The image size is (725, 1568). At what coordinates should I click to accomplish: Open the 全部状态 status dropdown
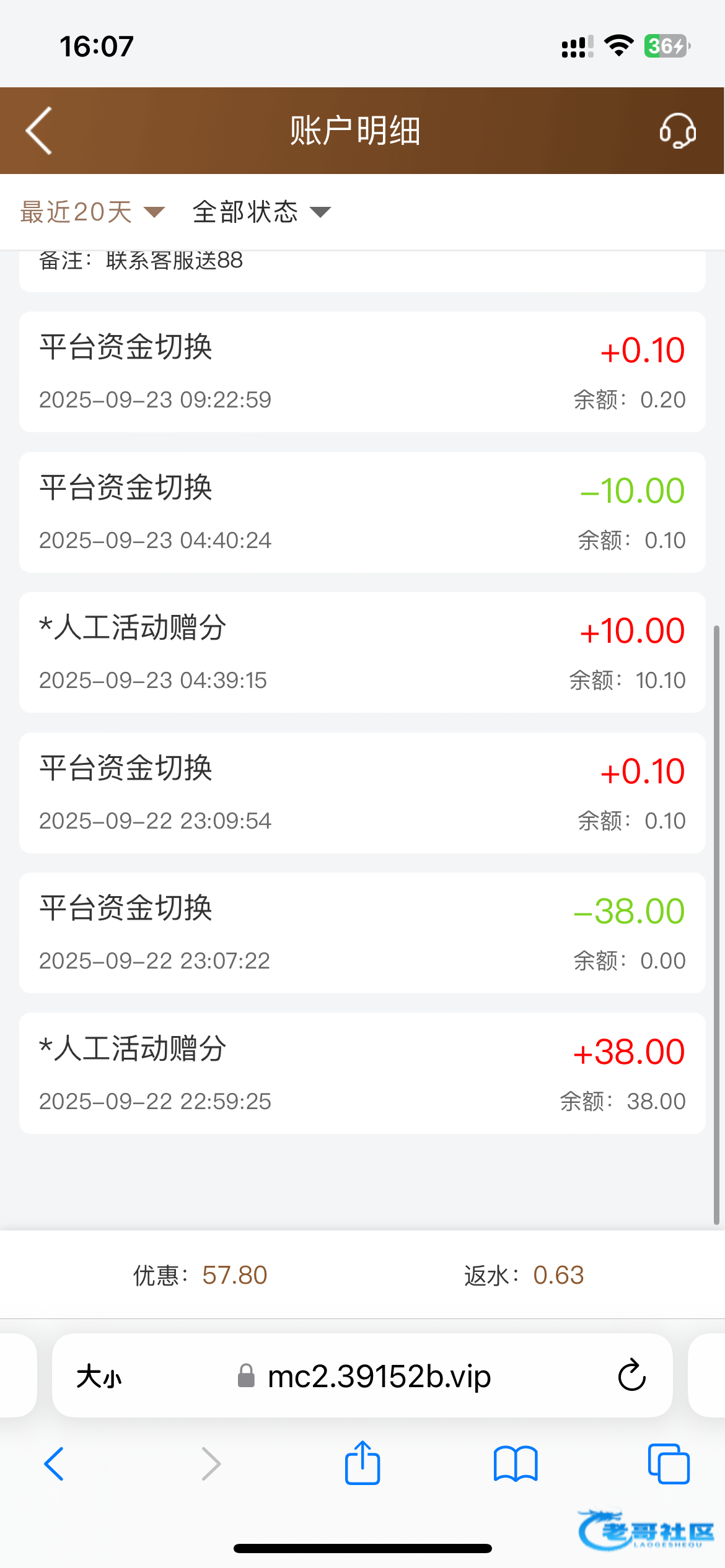261,212
